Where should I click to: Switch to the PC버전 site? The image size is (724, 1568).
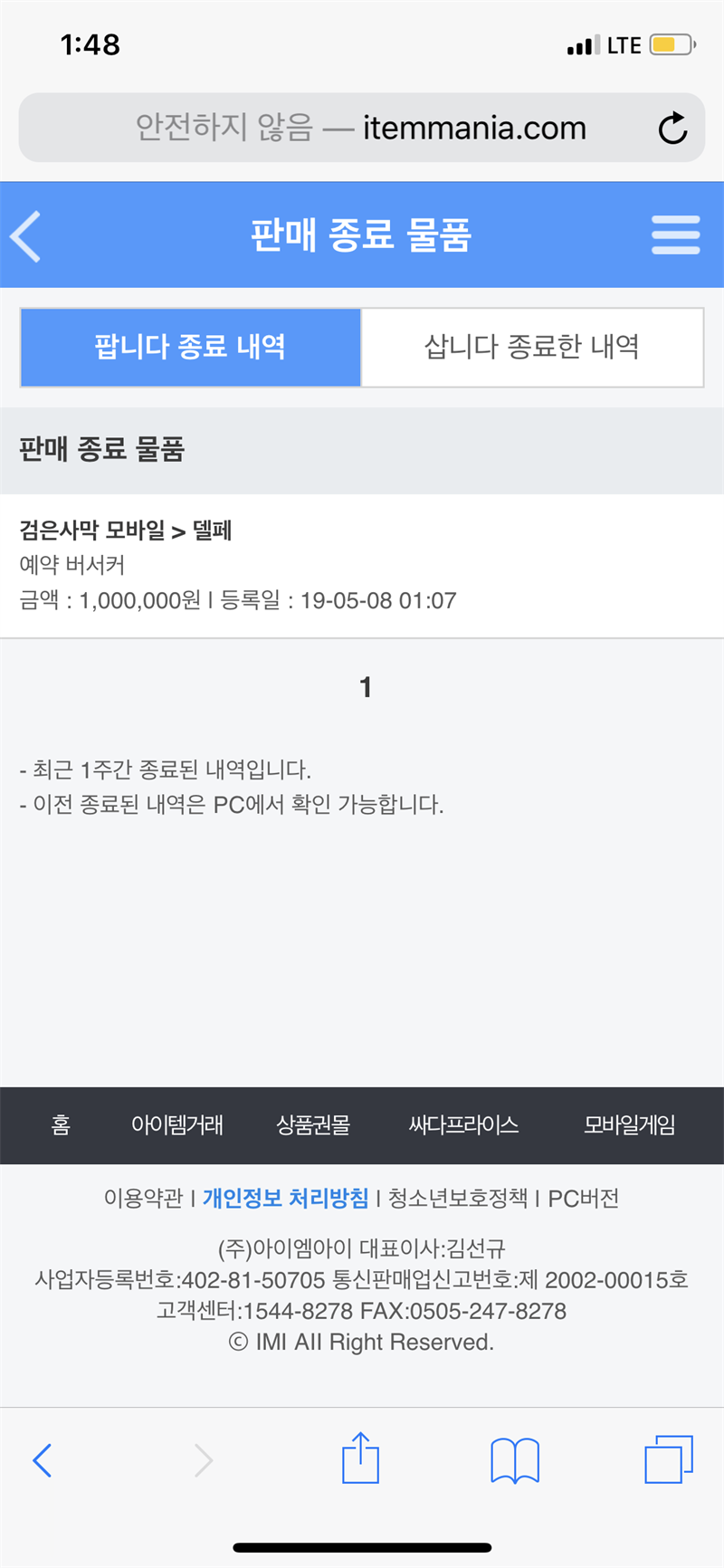point(584,1199)
